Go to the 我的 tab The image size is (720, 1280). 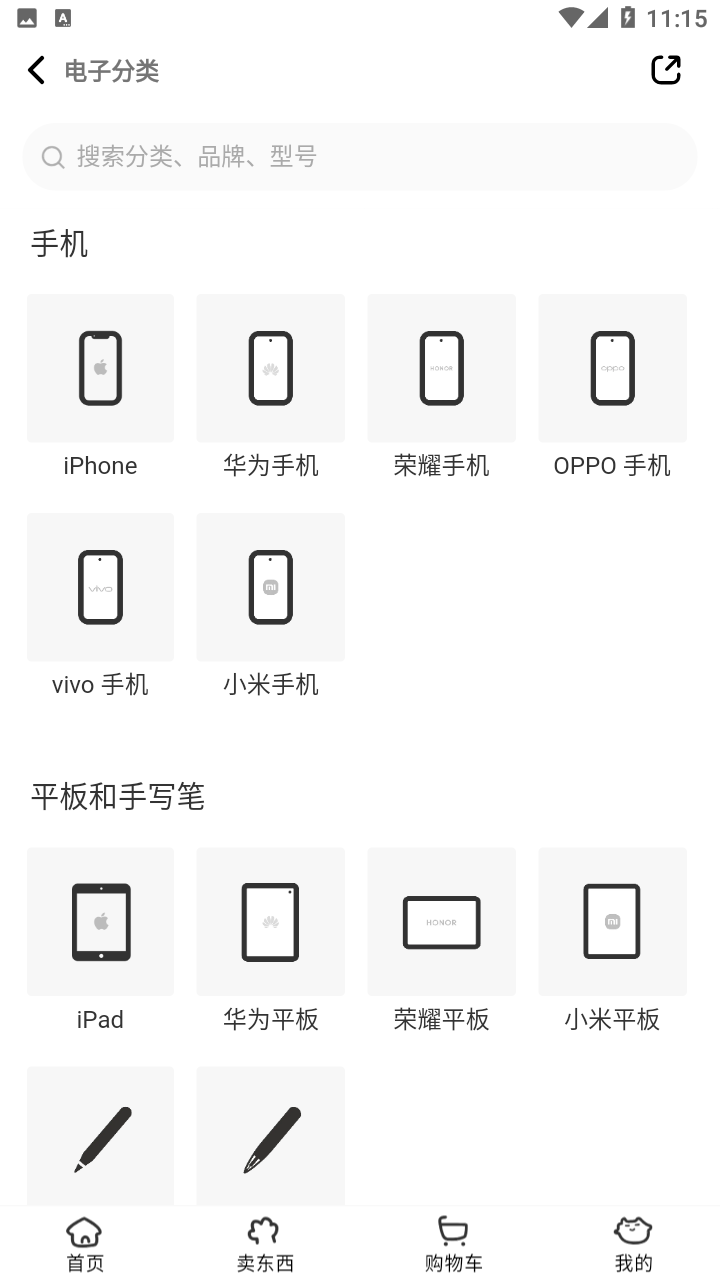point(633,1244)
